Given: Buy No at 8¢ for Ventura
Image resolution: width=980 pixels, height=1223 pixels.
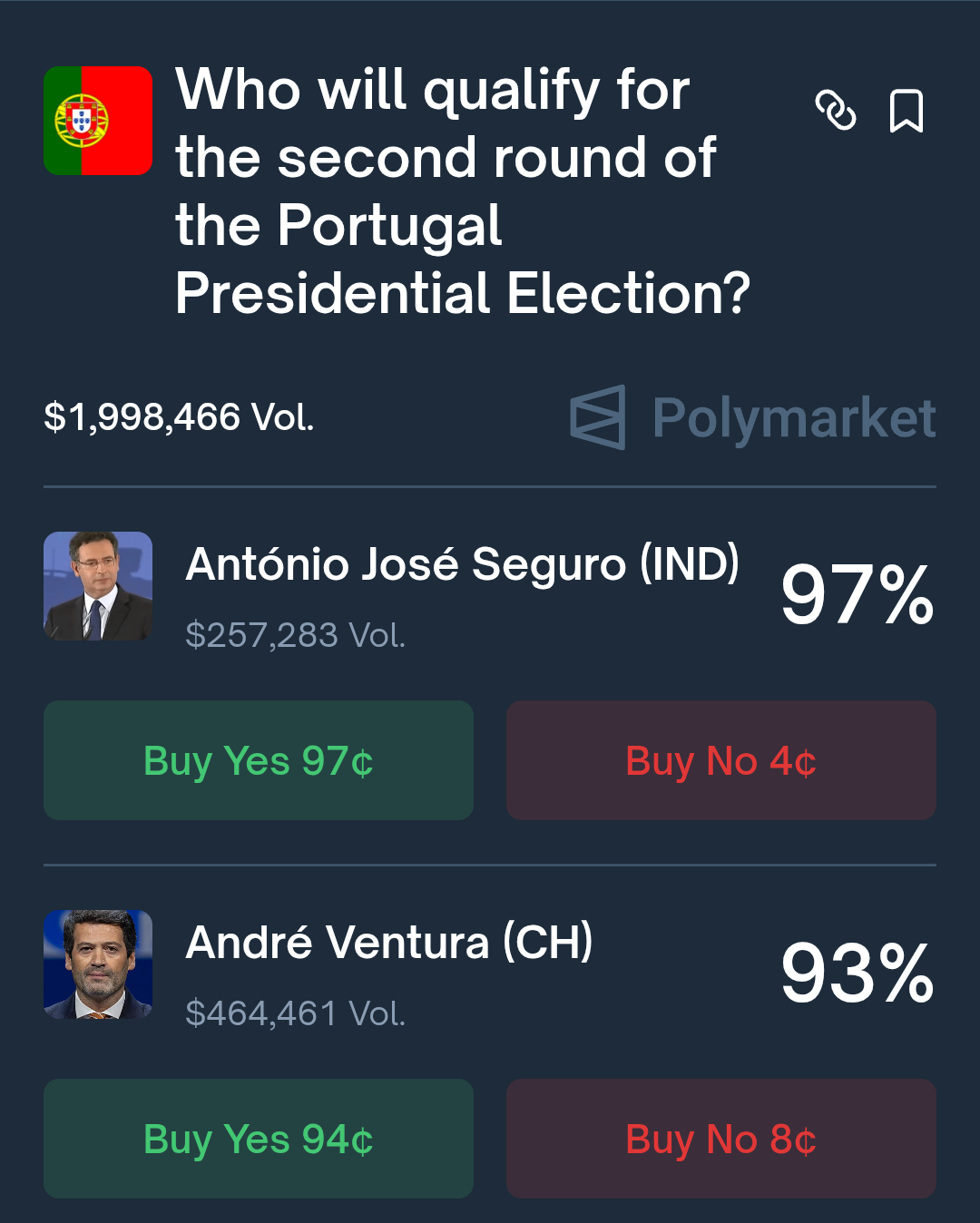Looking at the screenshot, I should tap(720, 1139).
